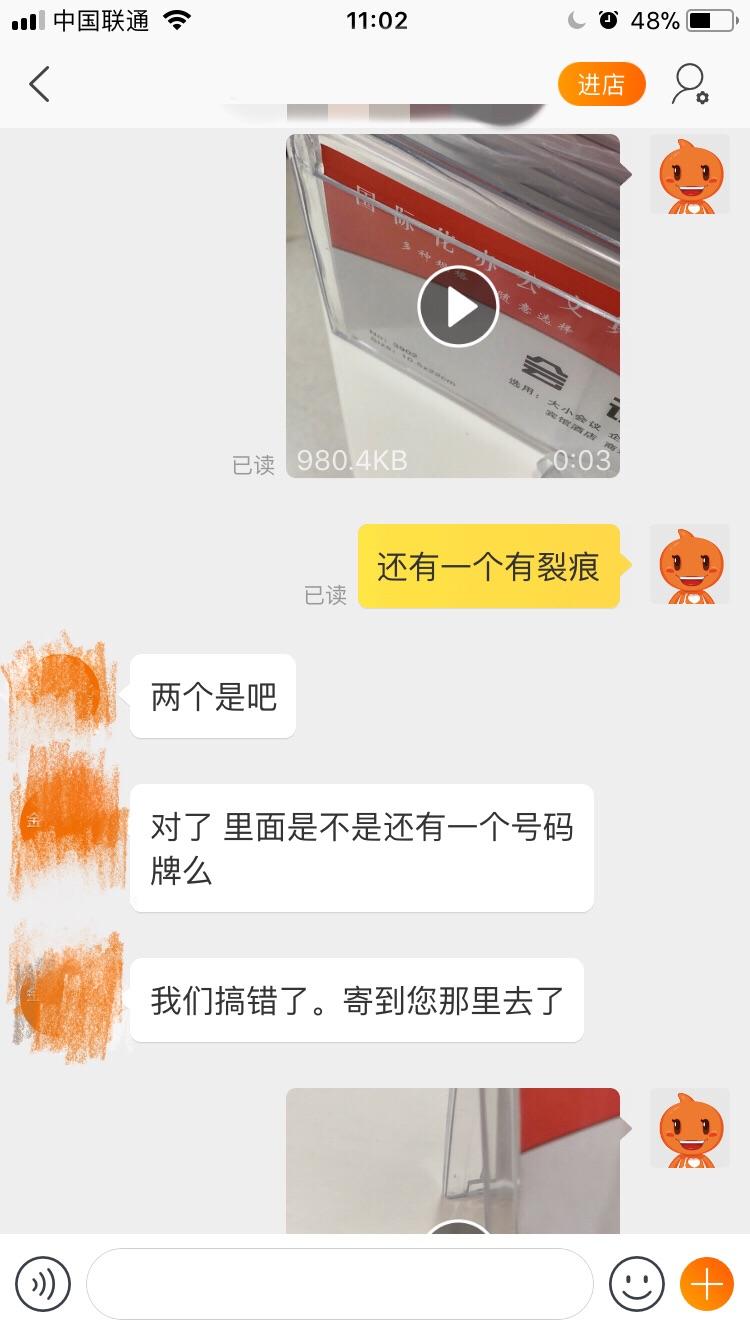Image resolution: width=750 pixels, height=1334 pixels.
Task: Tap the yellow message 还有一个有裂痕
Action: click(x=488, y=565)
